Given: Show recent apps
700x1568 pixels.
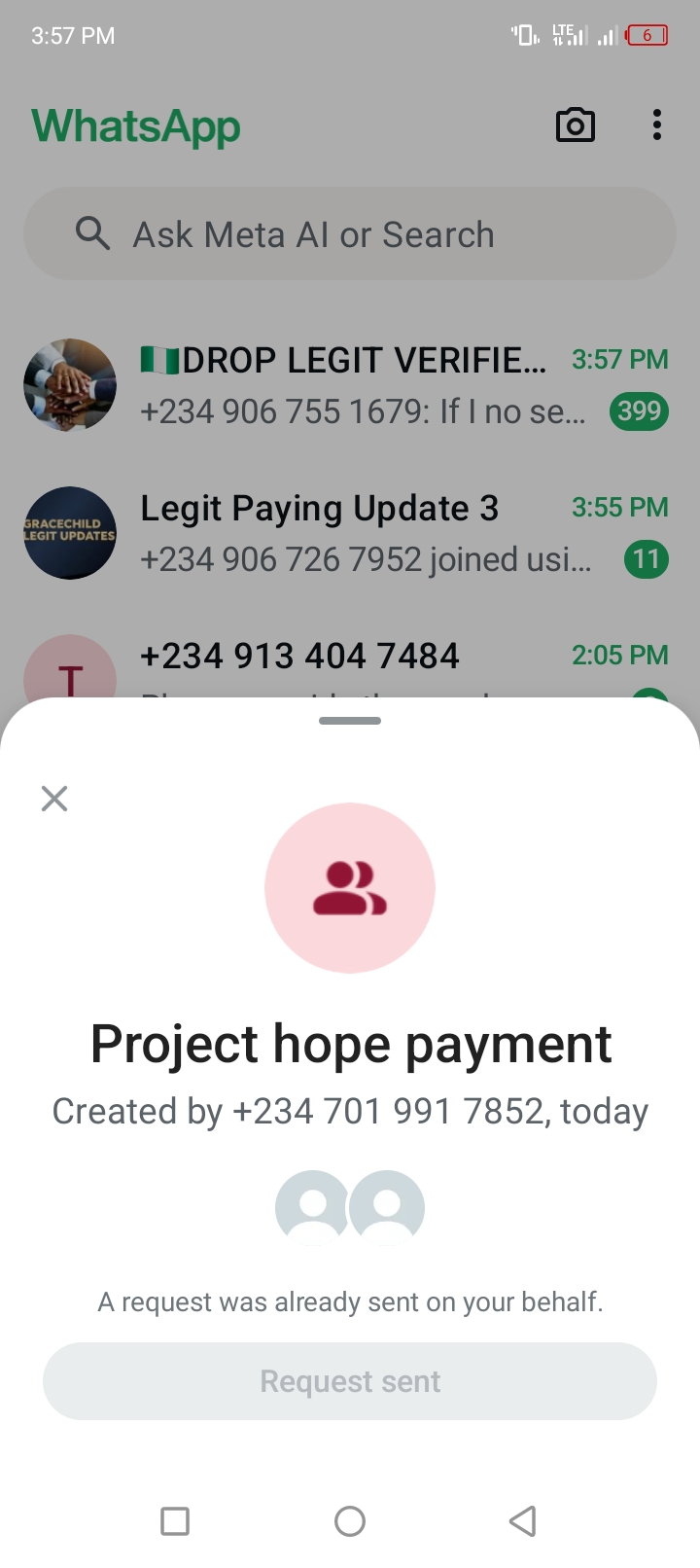Looking at the screenshot, I should pos(175,1520).
